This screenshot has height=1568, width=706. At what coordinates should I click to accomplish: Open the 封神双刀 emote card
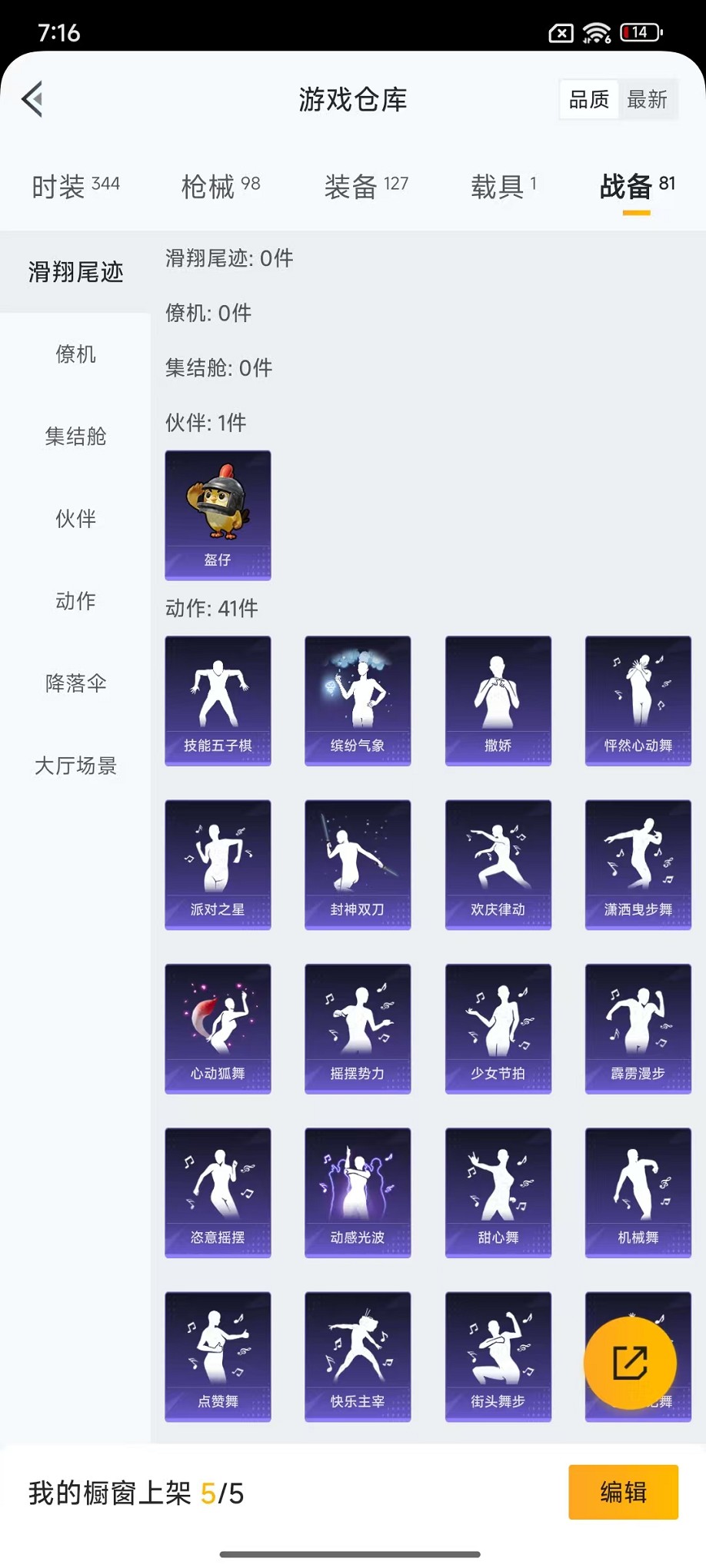click(358, 865)
